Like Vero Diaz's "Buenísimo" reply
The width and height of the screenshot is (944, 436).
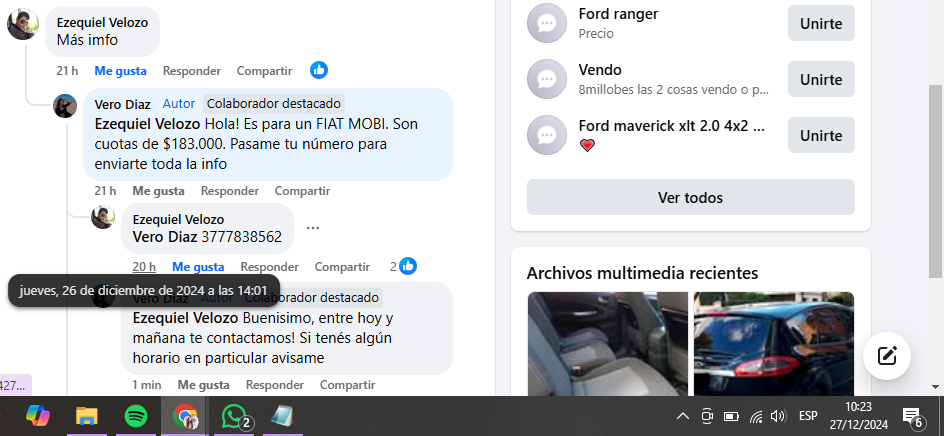tap(203, 385)
